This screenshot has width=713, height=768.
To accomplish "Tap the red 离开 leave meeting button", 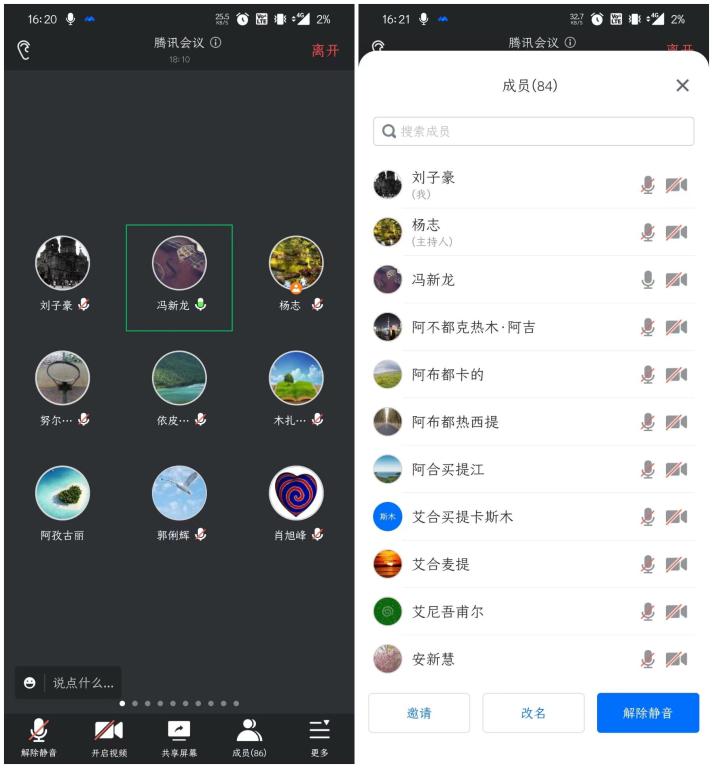I will pos(325,50).
